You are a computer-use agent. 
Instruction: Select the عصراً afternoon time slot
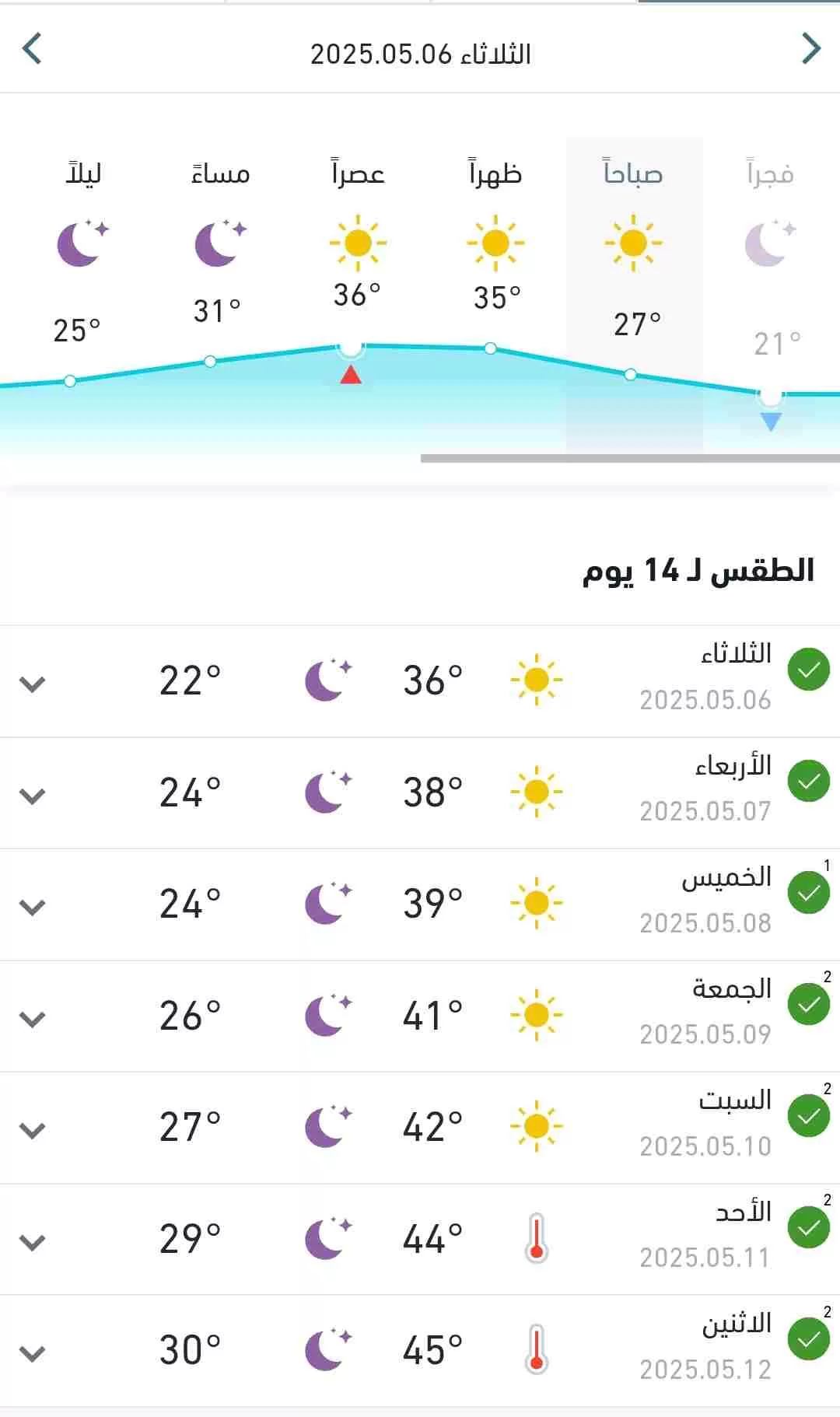tap(358, 296)
